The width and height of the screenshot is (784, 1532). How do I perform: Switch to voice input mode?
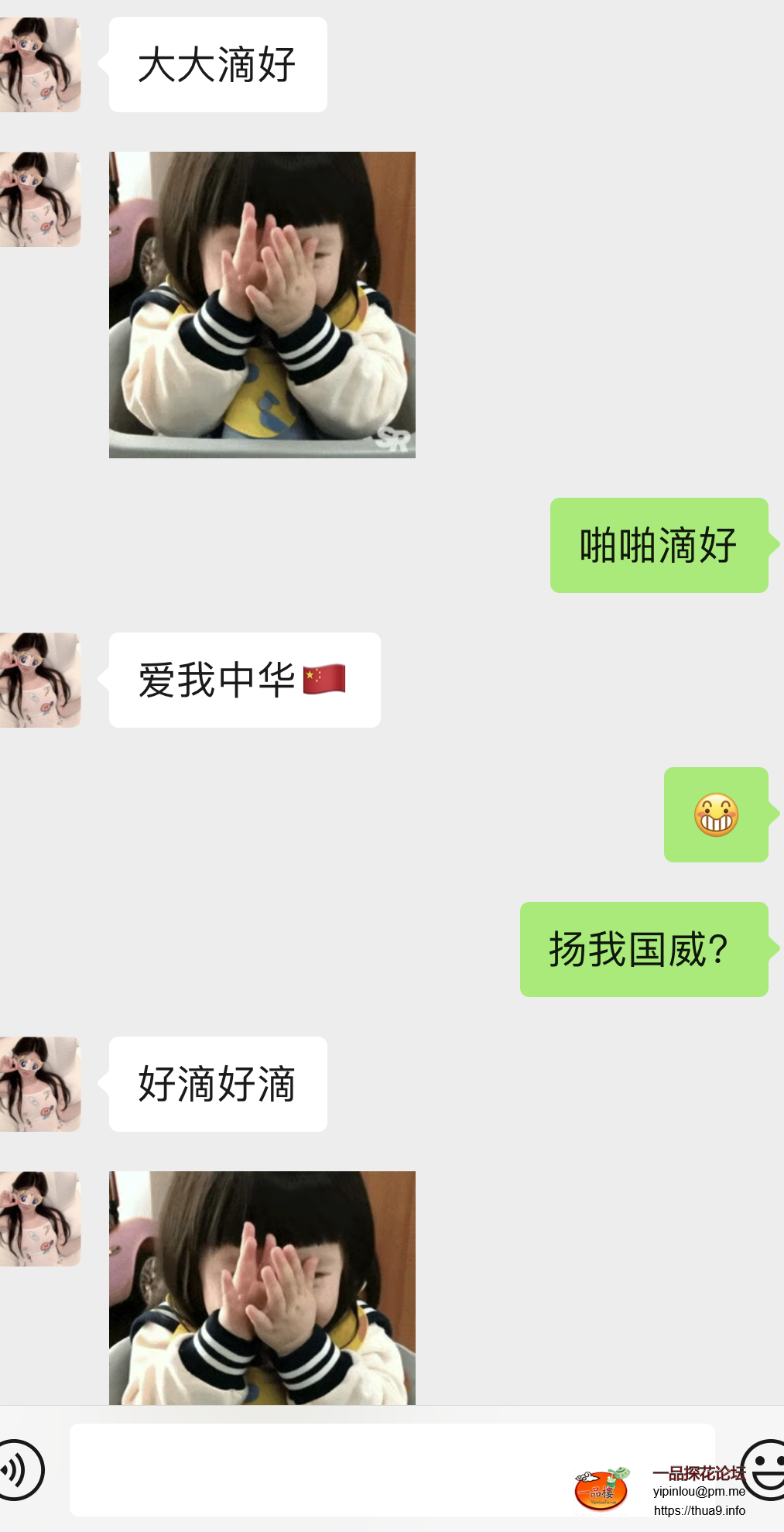pos(19,1469)
